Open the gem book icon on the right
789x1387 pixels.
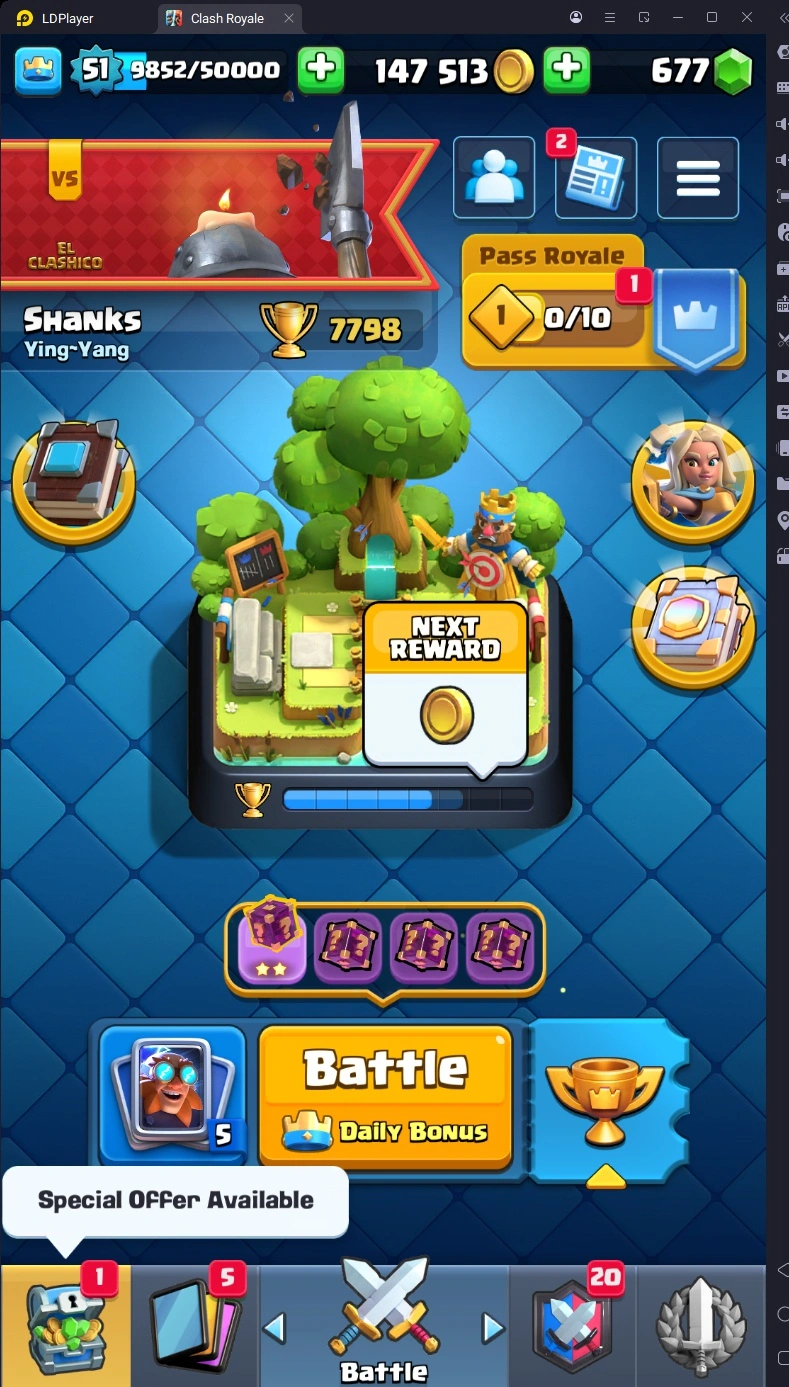(693, 628)
